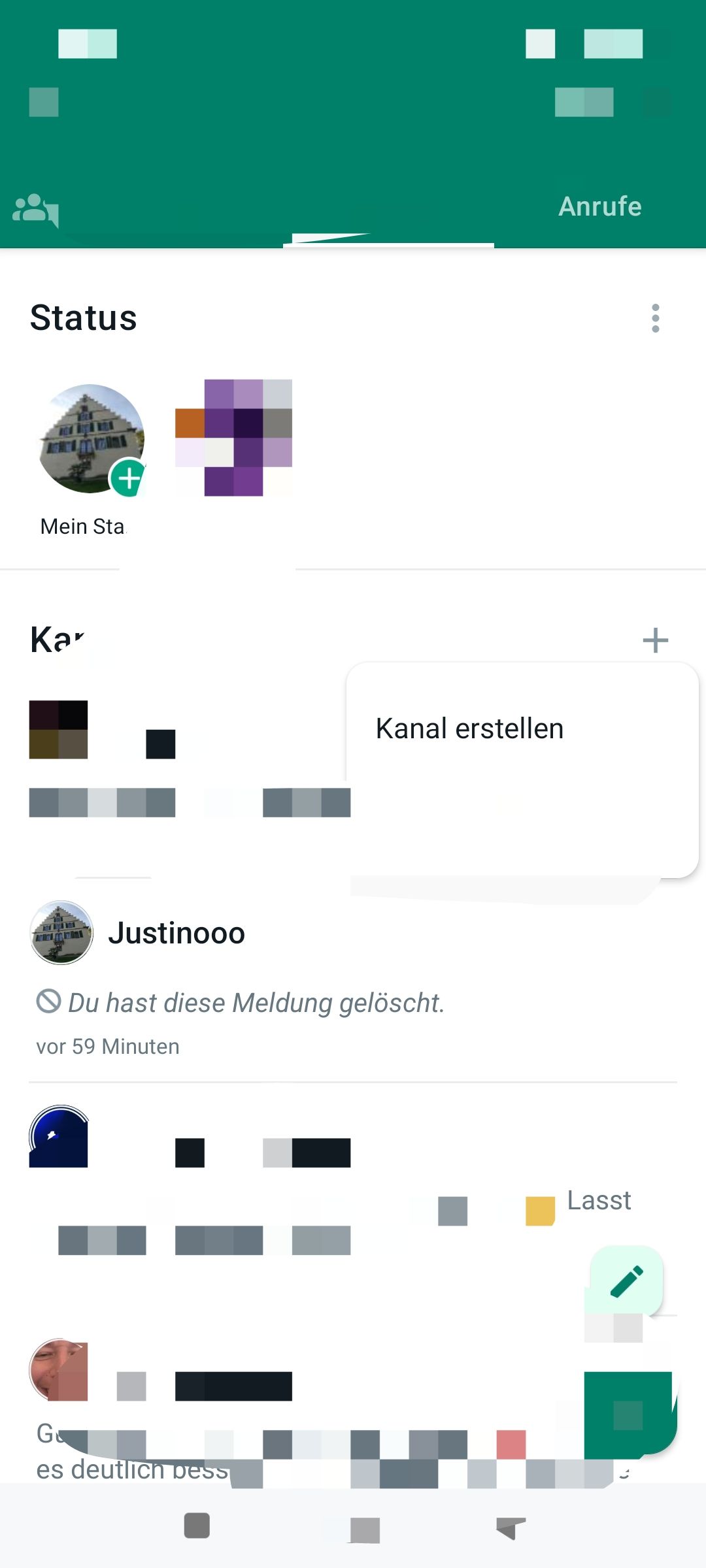This screenshot has height=1568, width=706.
Task: Tap the green floating action button
Action: (629, 1414)
